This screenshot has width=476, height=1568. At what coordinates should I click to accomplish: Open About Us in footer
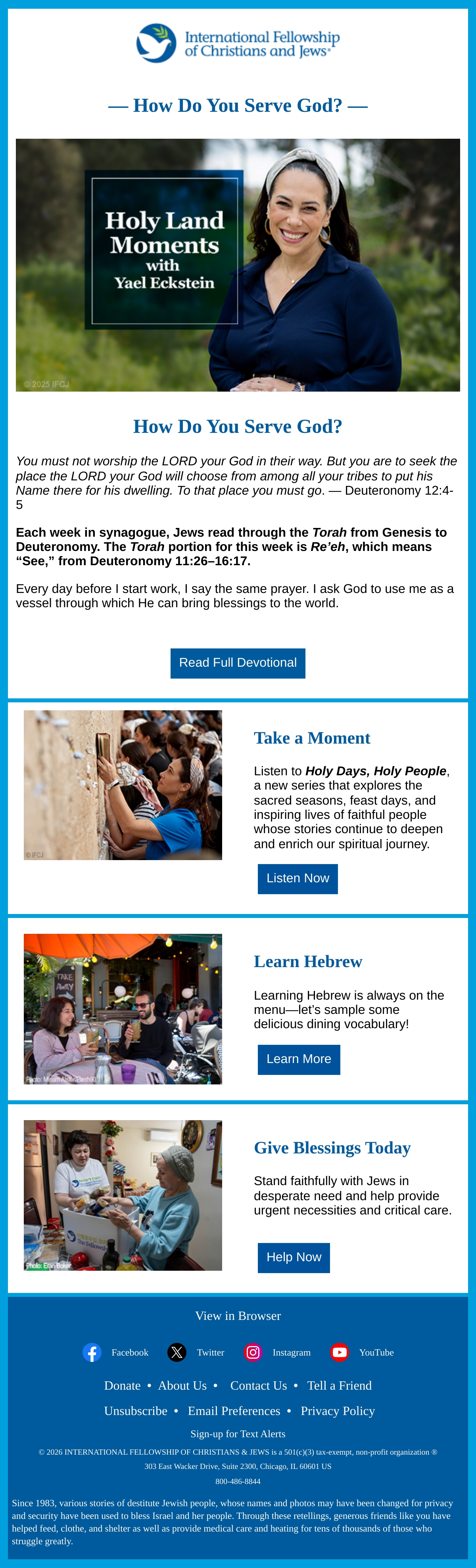click(x=182, y=1385)
